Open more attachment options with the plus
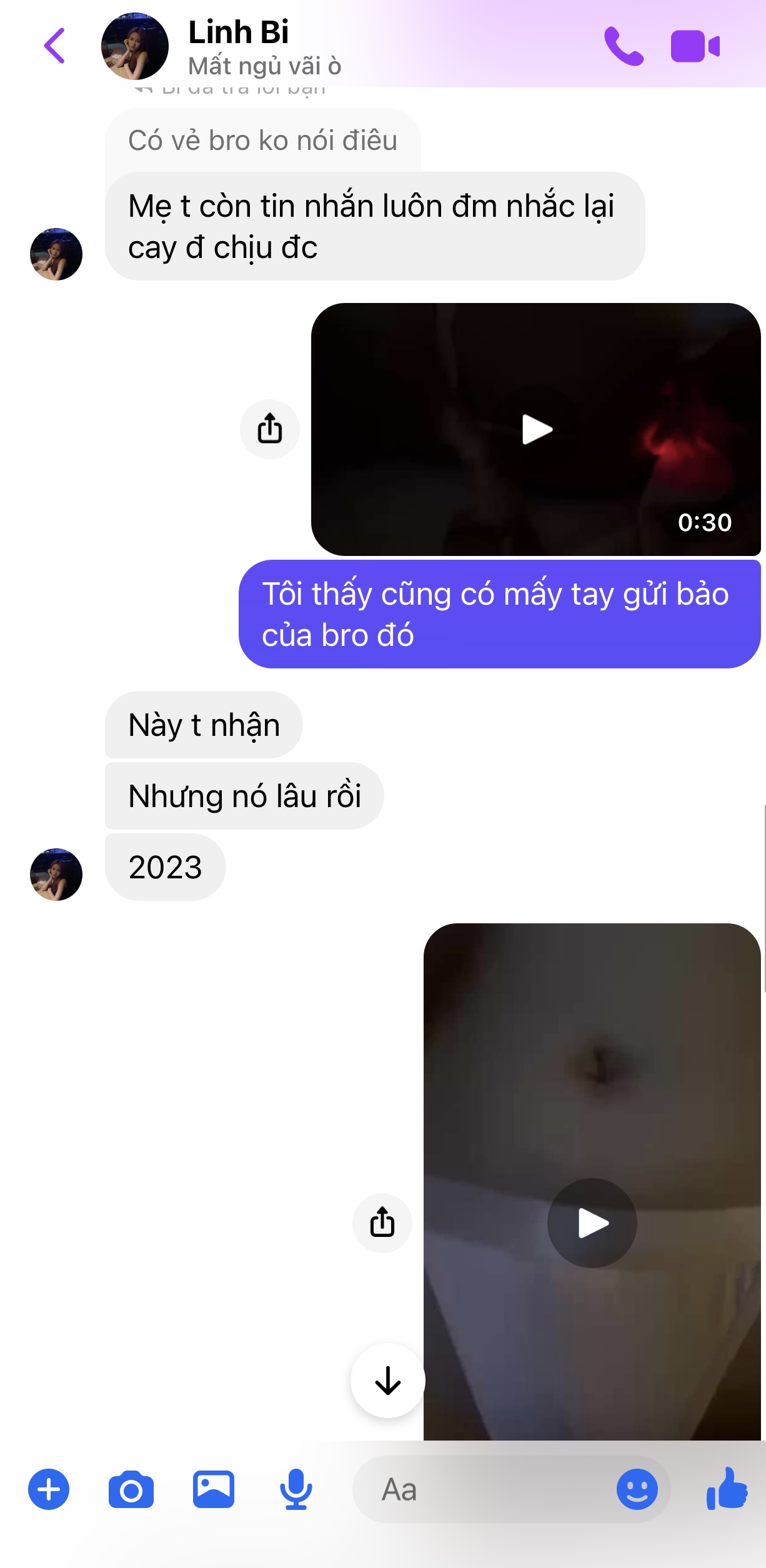Image resolution: width=766 pixels, height=1568 pixels. (x=49, y=1490)
